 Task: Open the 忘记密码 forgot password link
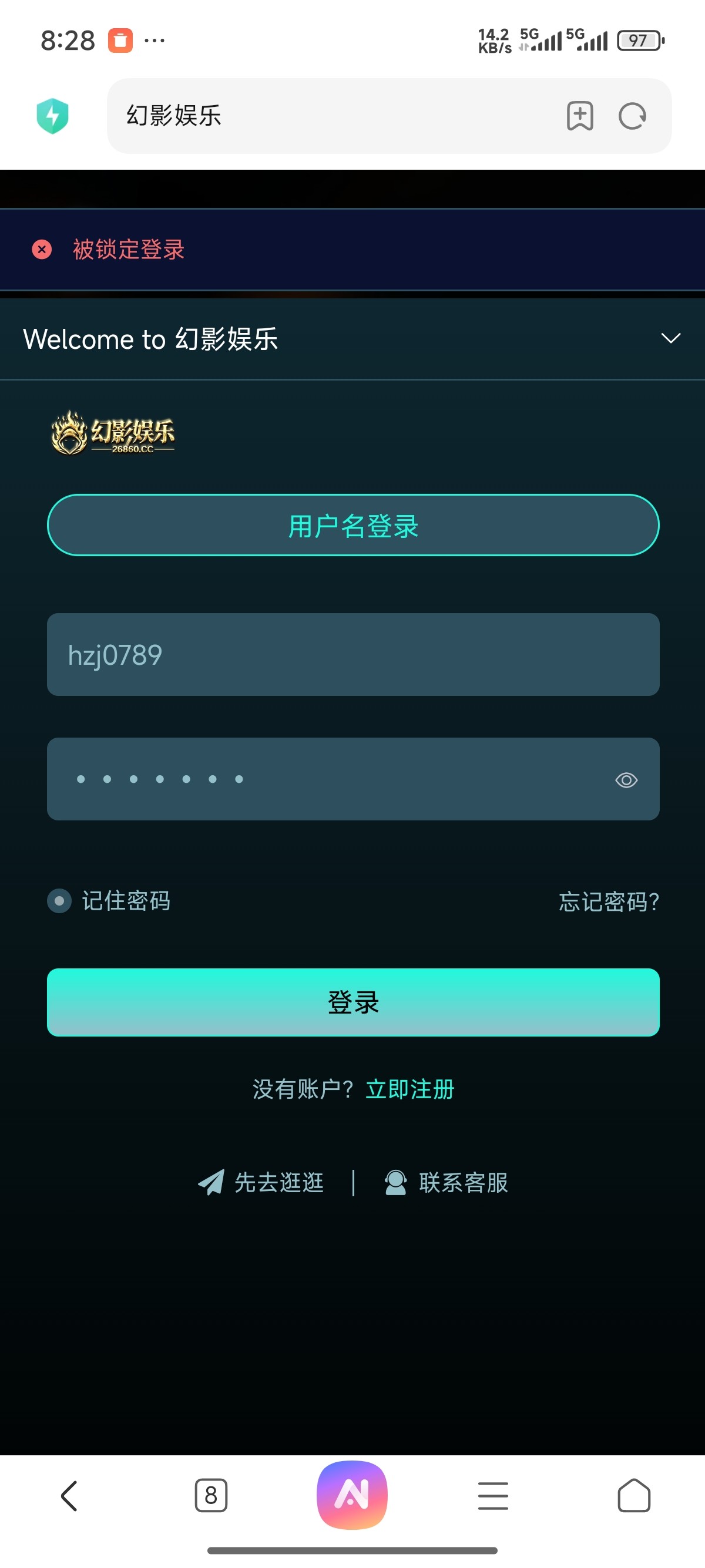coord(608,903)
